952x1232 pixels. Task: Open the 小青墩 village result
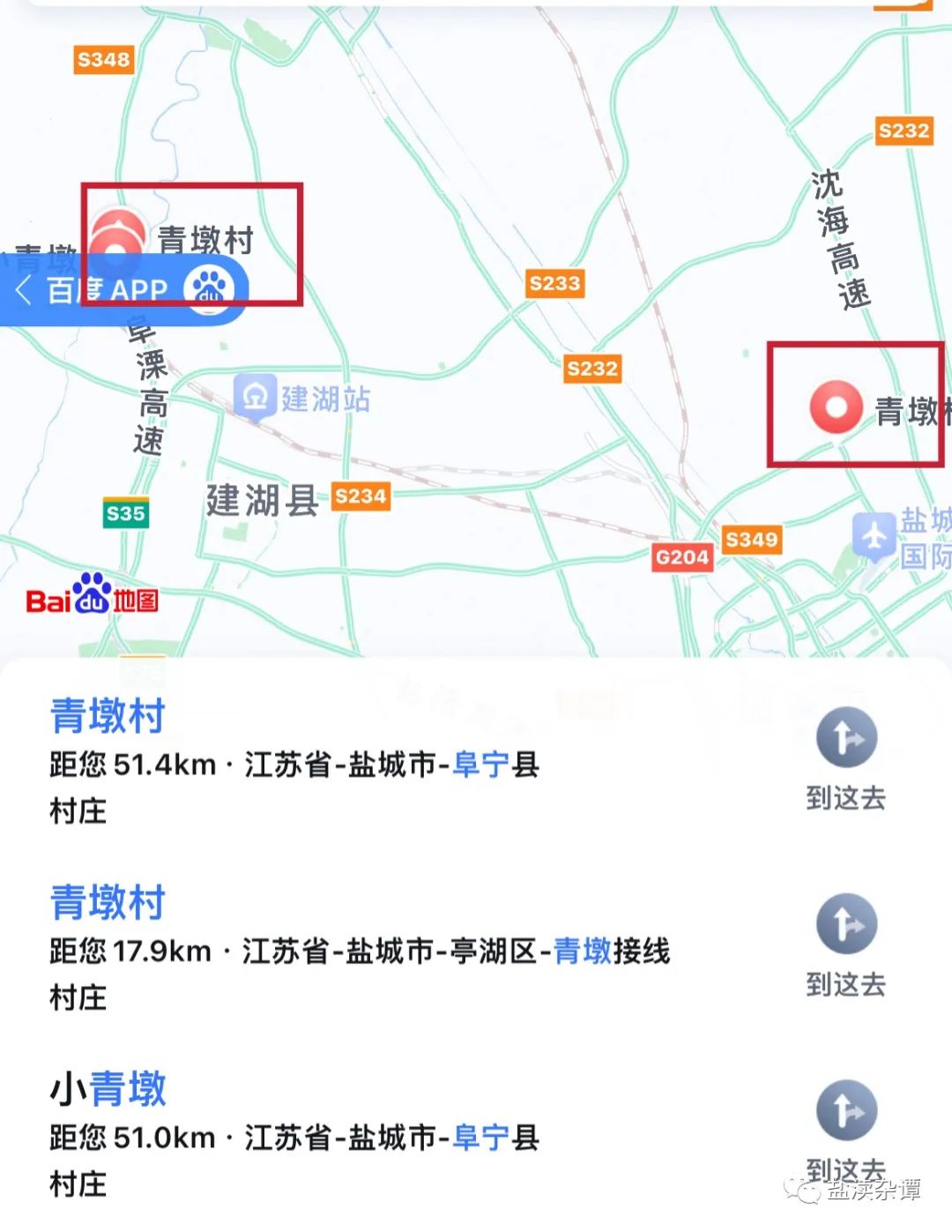(108, 1089)
